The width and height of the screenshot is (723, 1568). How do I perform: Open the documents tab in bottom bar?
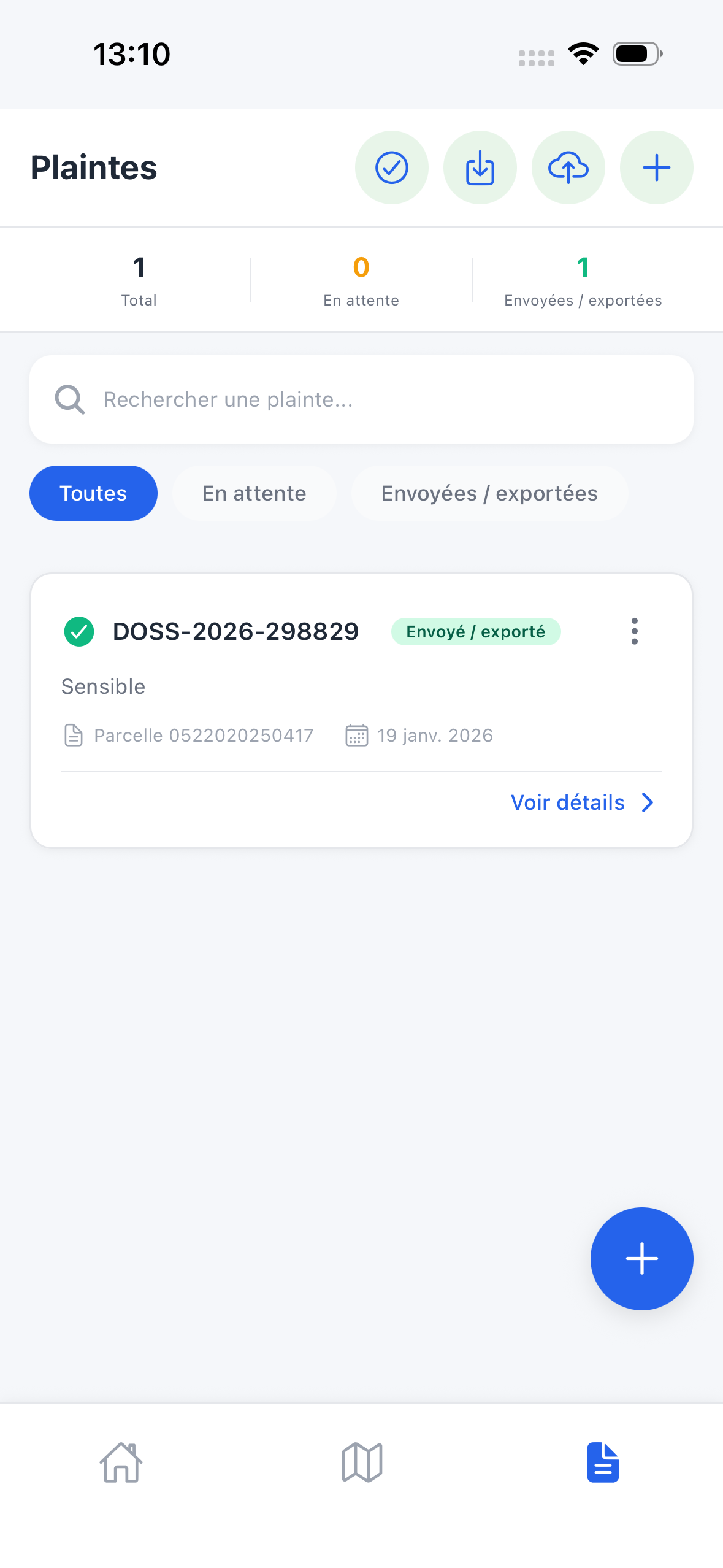tap(603, 1462)
